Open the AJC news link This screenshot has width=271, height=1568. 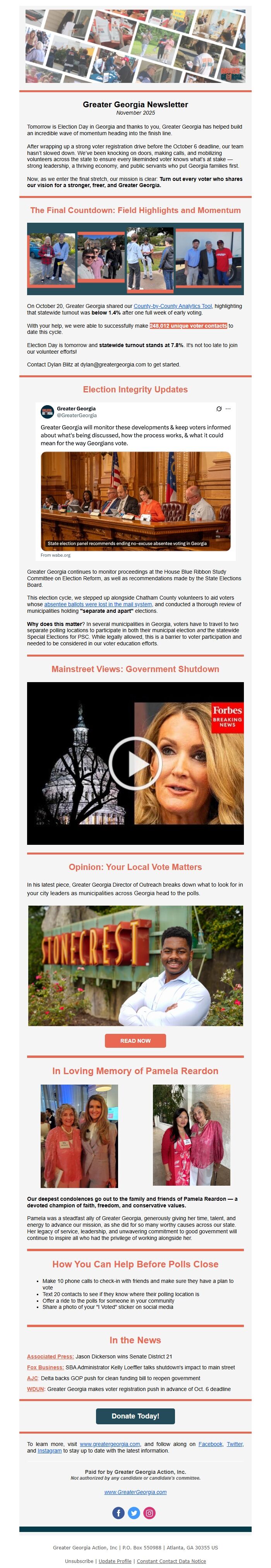[32, 1378]
